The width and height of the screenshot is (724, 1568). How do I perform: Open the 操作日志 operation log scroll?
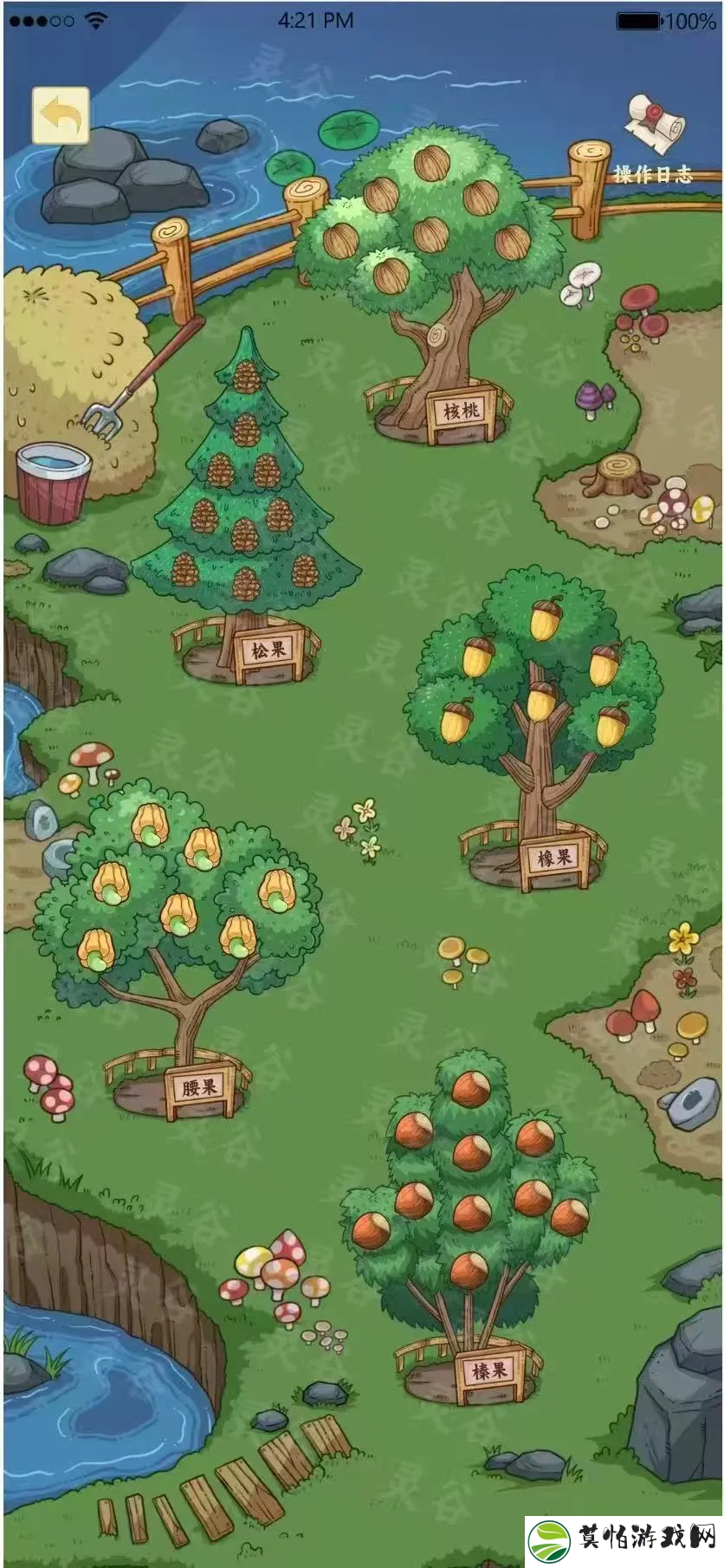click(x=654, y=140)
